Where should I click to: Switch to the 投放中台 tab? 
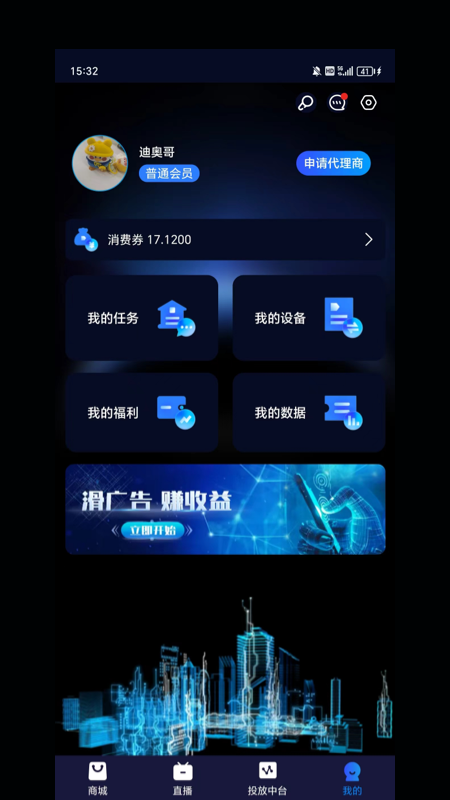[x=267, y=779]
